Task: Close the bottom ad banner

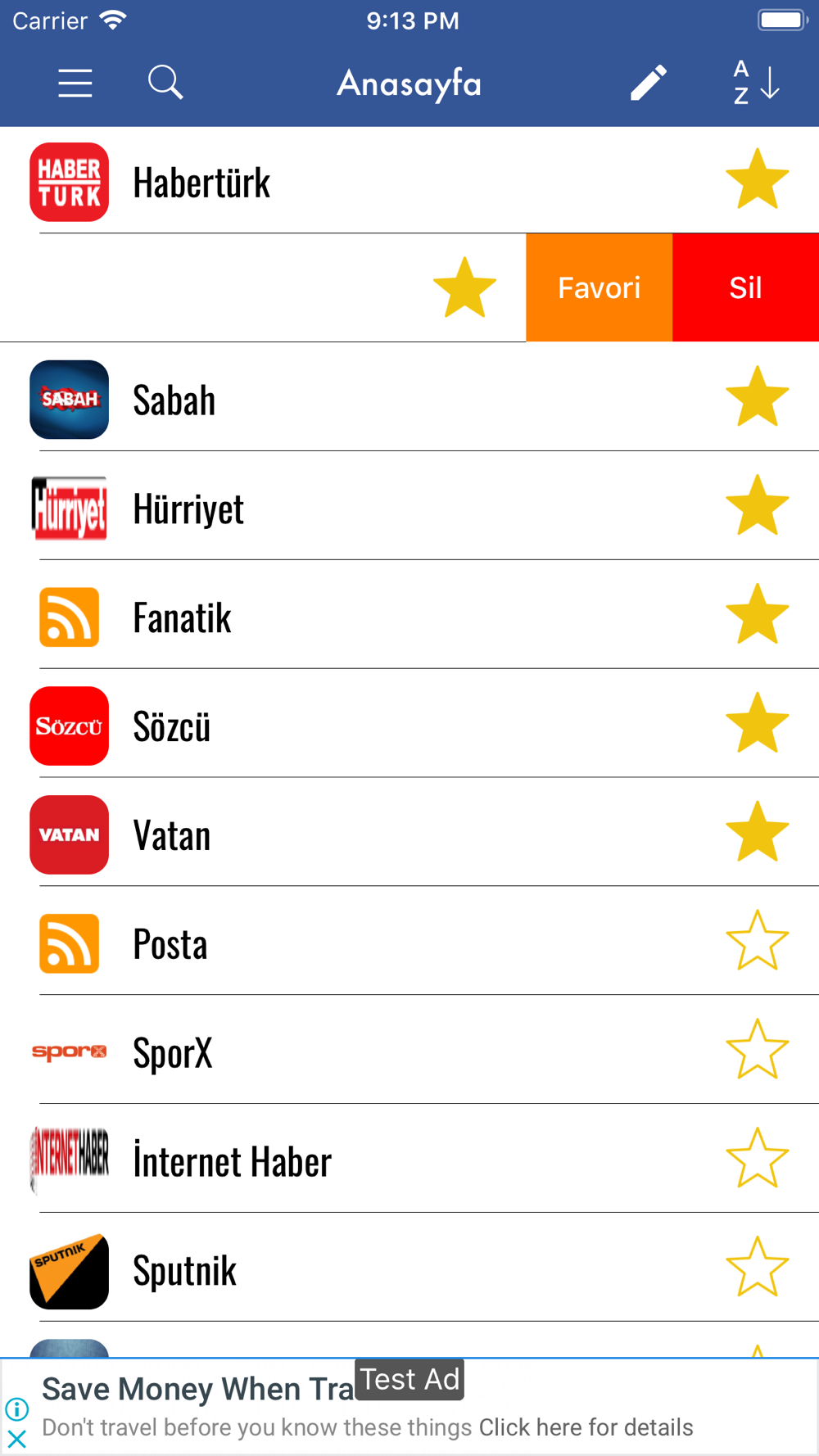Action: tap(16, 1439)
